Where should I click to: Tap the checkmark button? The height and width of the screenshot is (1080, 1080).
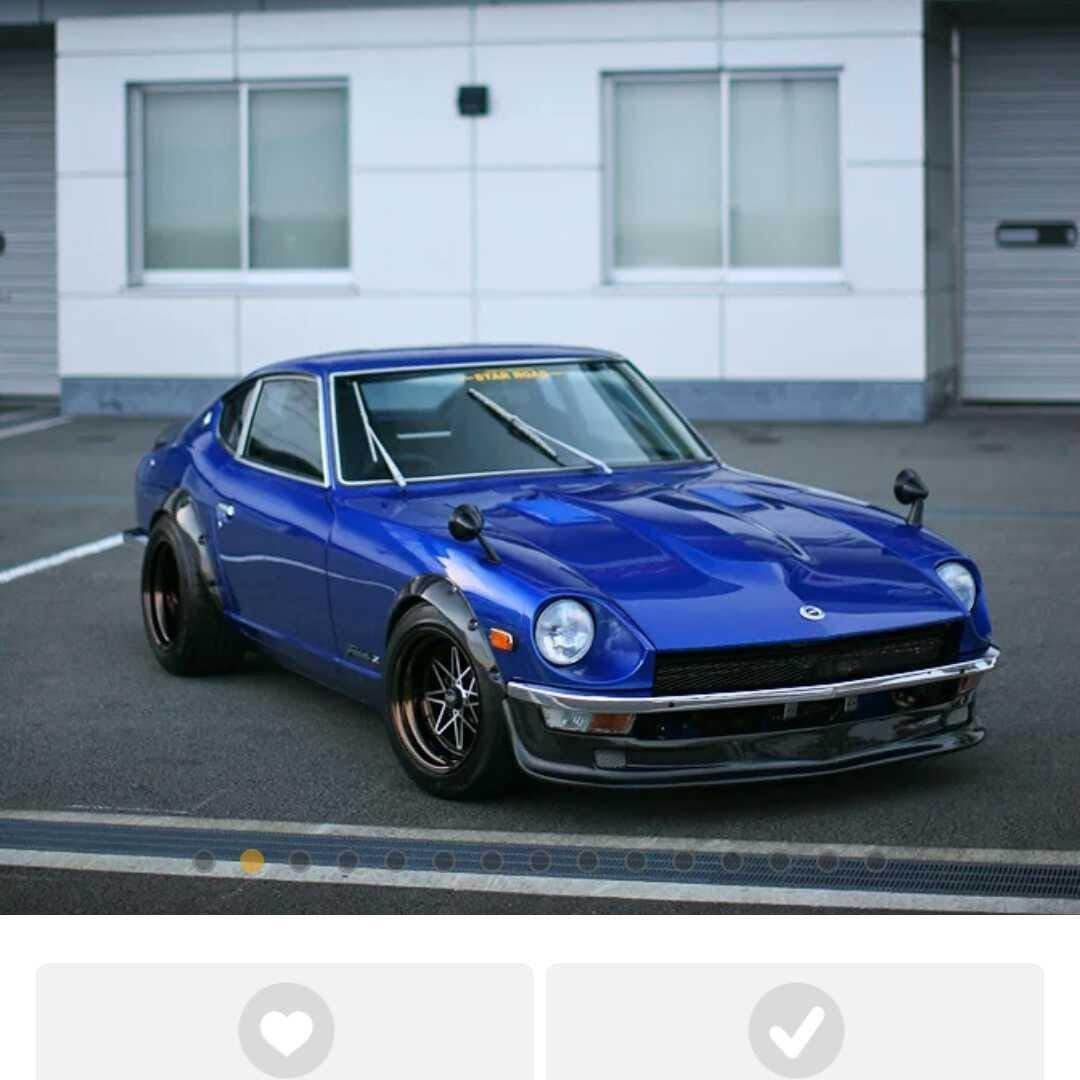click(796, 1030)
